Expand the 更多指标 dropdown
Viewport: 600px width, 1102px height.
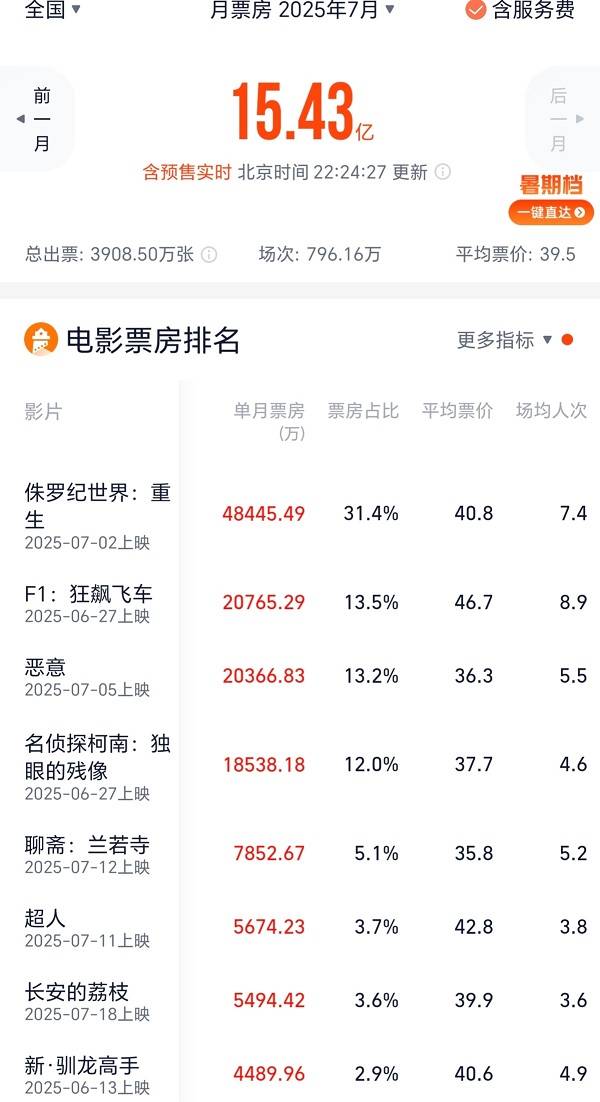[x=505, y=340]
